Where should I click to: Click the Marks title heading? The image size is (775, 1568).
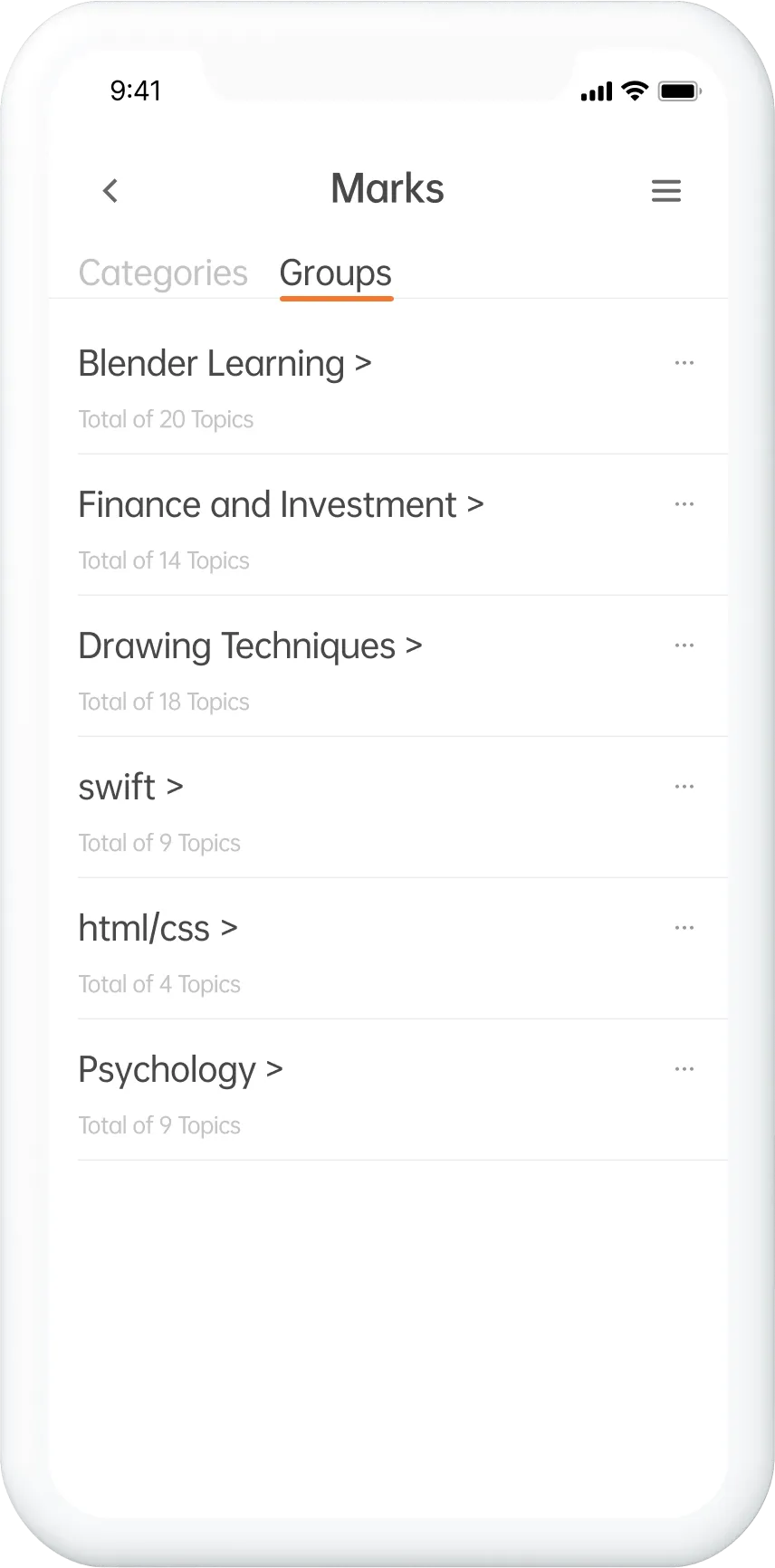[387, 188]
